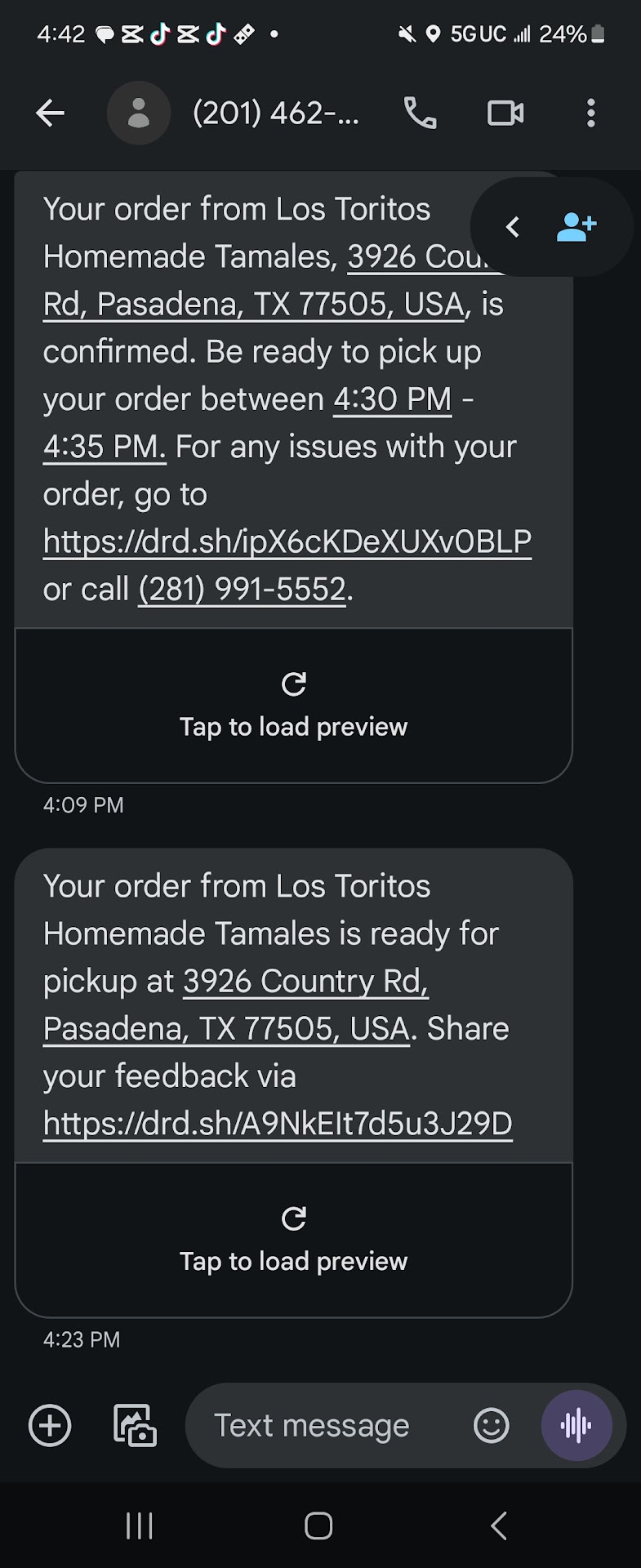641x1568 pixels.
Task: Open the drd.sh/ipX6cKDeXUXv0BLP link
Action: [x=287, y=542]
